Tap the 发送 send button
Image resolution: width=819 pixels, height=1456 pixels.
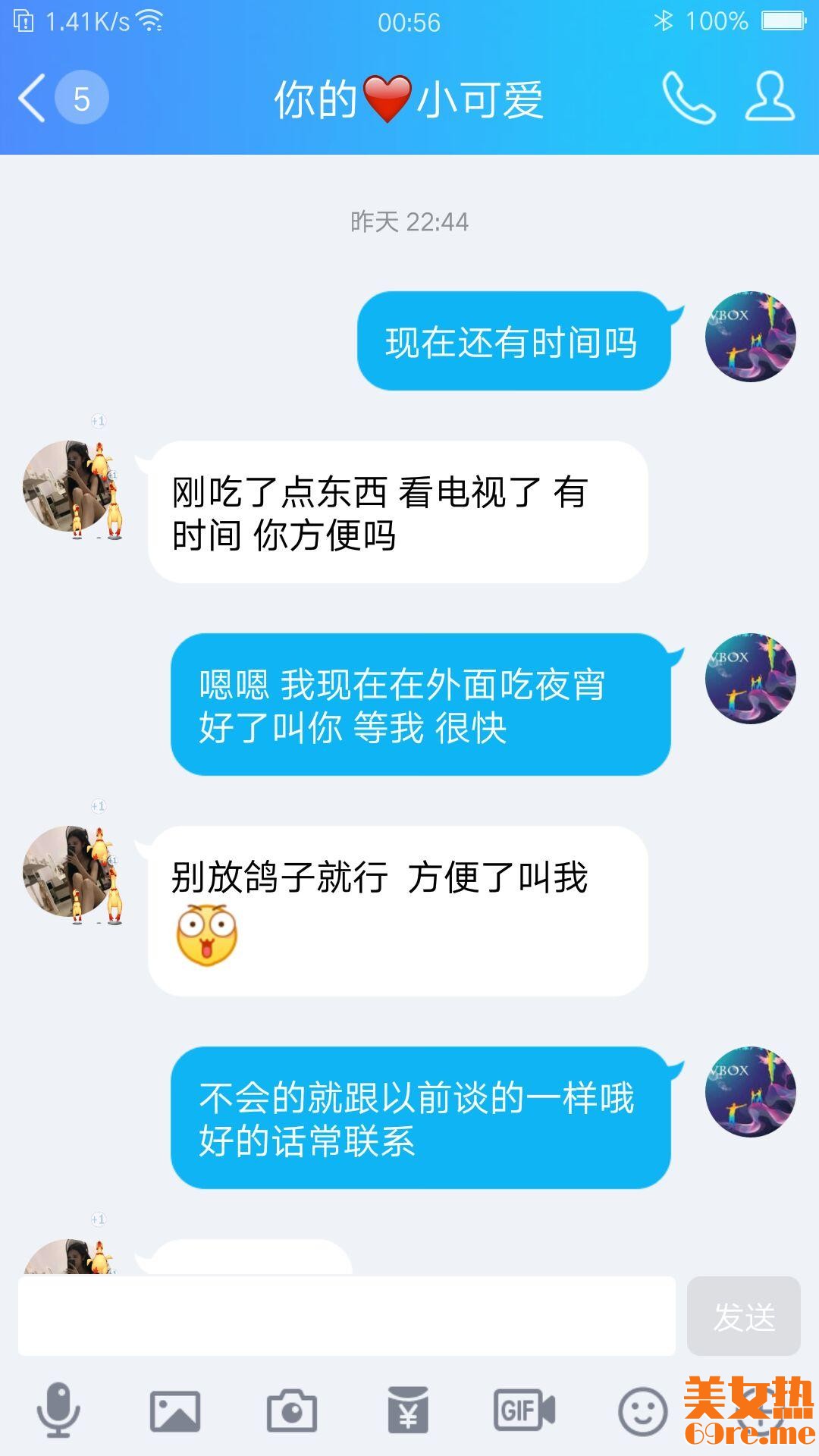tap(743, 1316)
